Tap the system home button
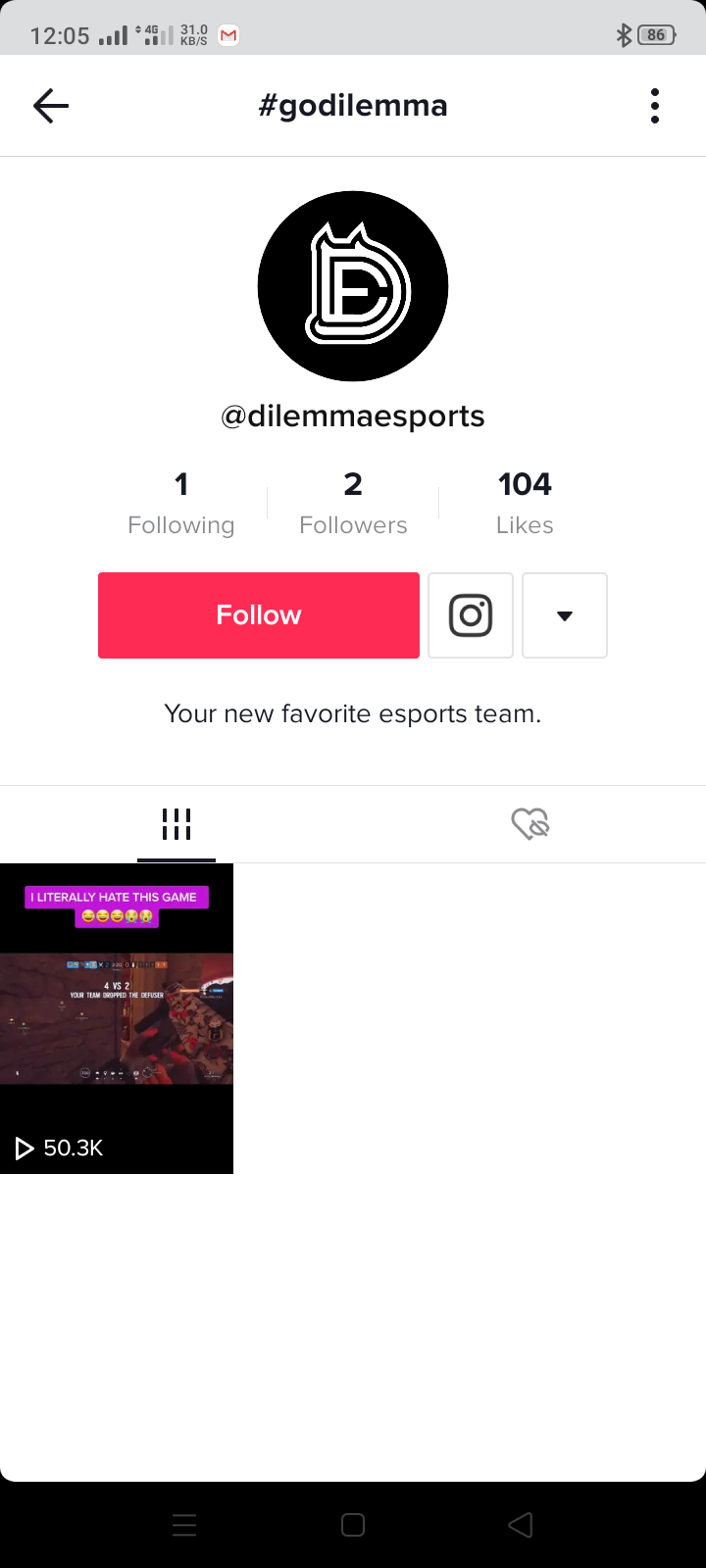The height and width of the screenshot is (1568, 706). (353, 1525)
